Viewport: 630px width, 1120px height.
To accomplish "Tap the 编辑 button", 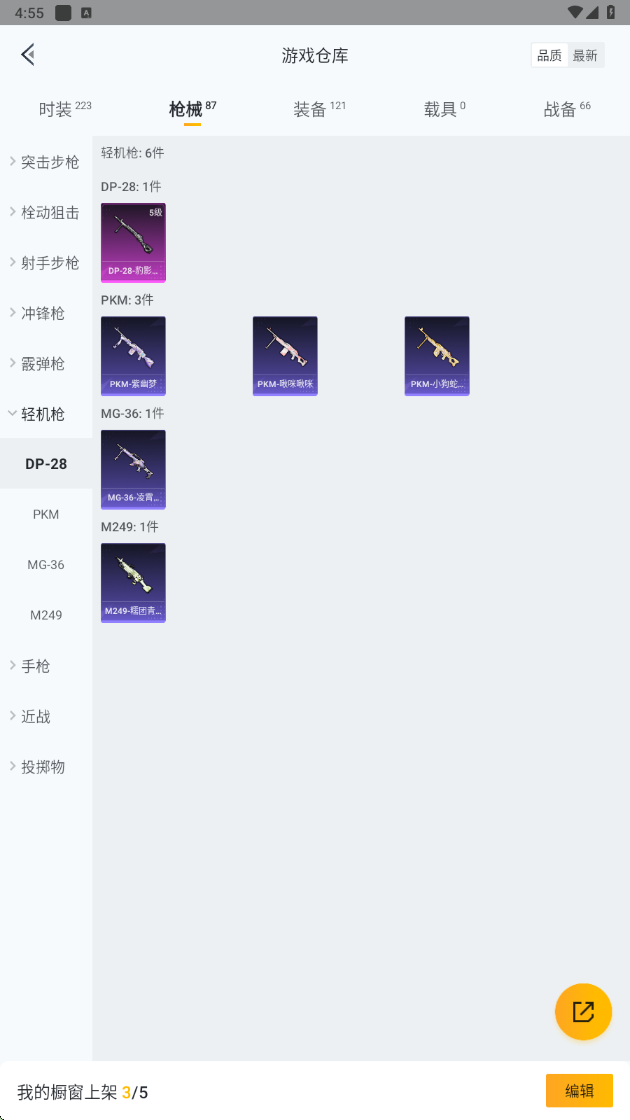I will click(579, 1091).
